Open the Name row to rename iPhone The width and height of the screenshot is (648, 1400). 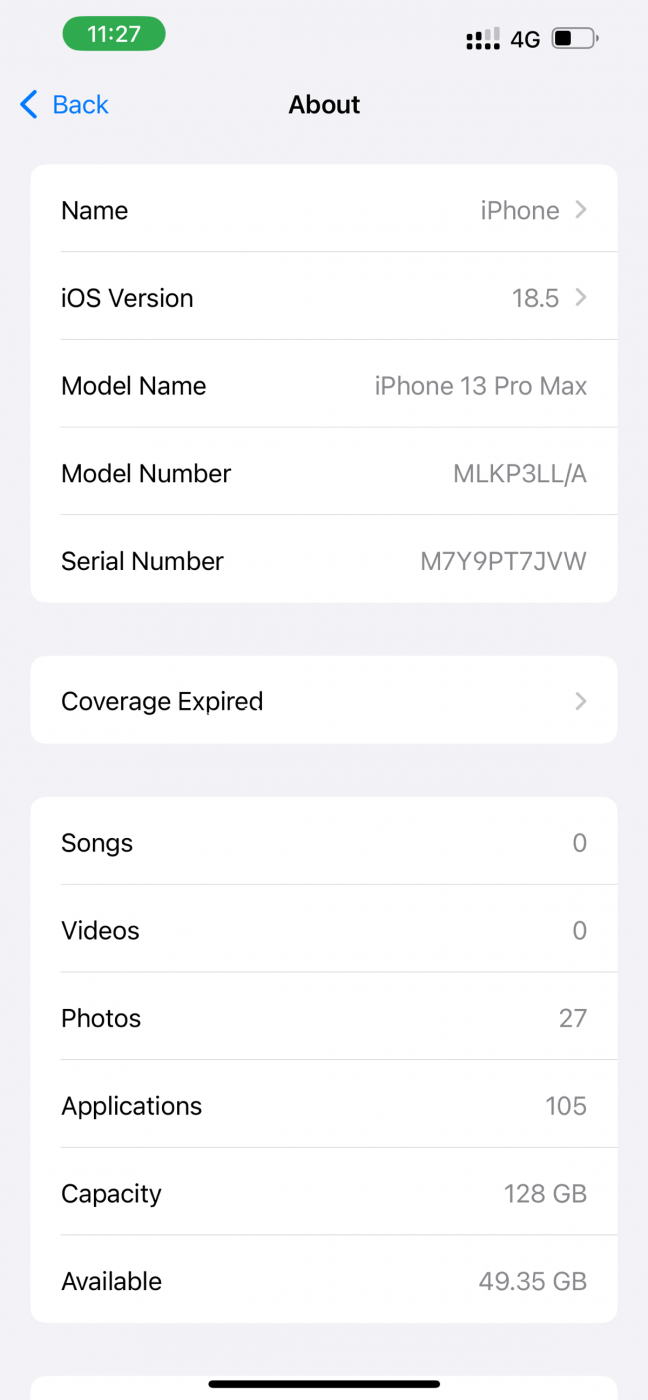tap(324, 209)
